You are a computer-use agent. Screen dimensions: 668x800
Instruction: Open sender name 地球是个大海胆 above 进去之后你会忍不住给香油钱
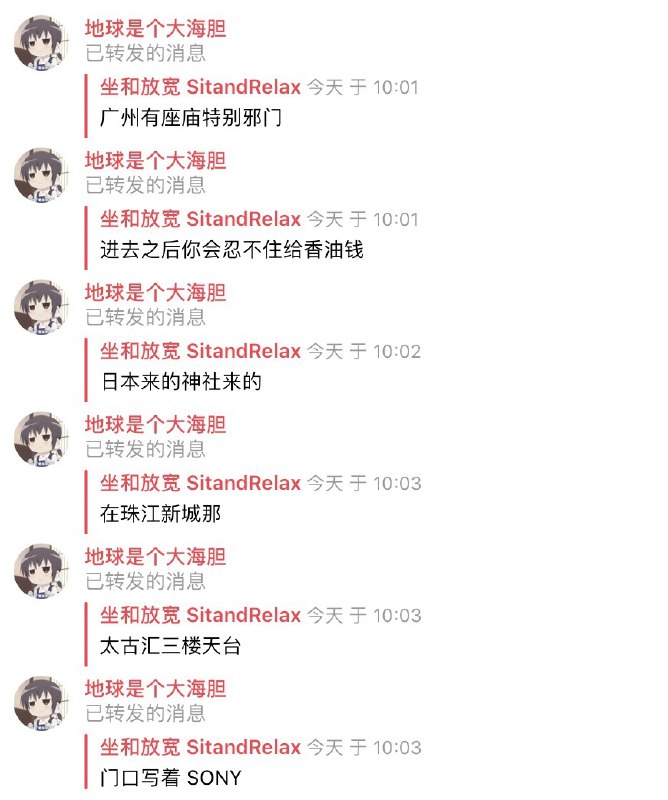[155, 161]
